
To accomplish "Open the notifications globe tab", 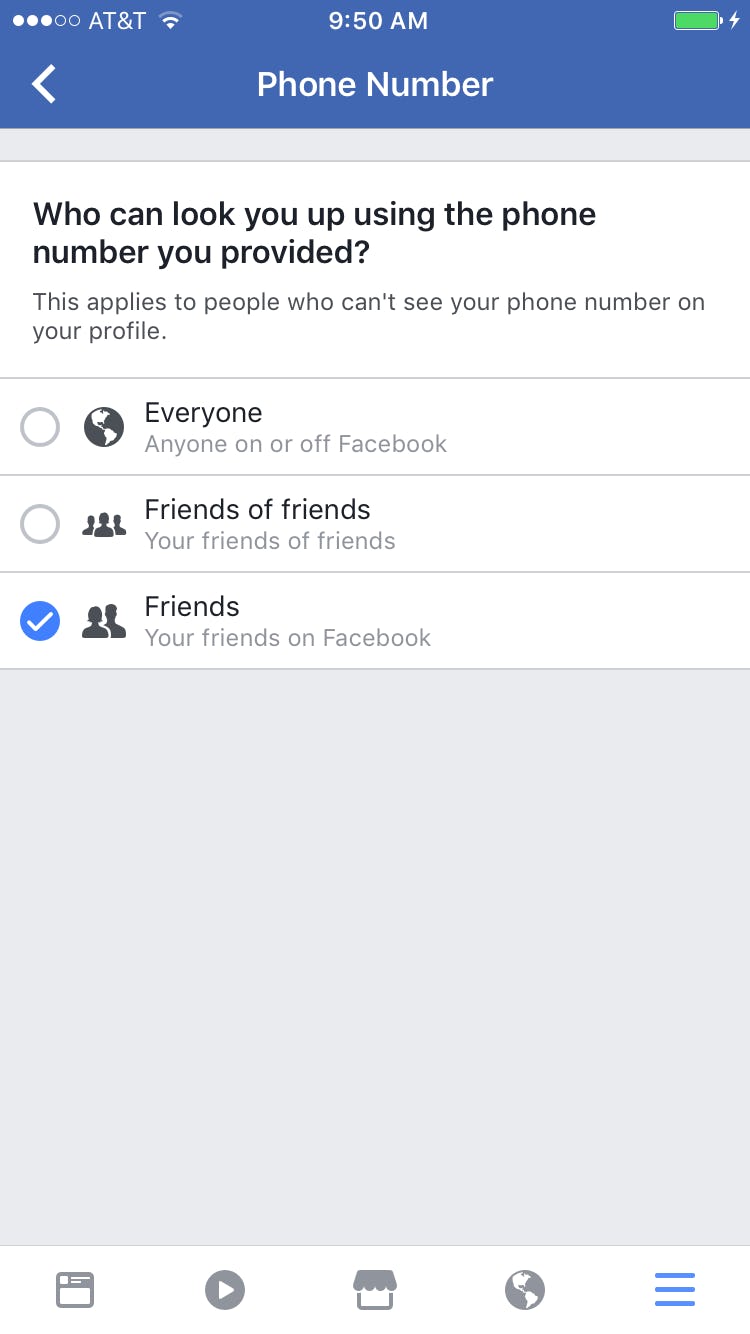I will pos(525,1290).
